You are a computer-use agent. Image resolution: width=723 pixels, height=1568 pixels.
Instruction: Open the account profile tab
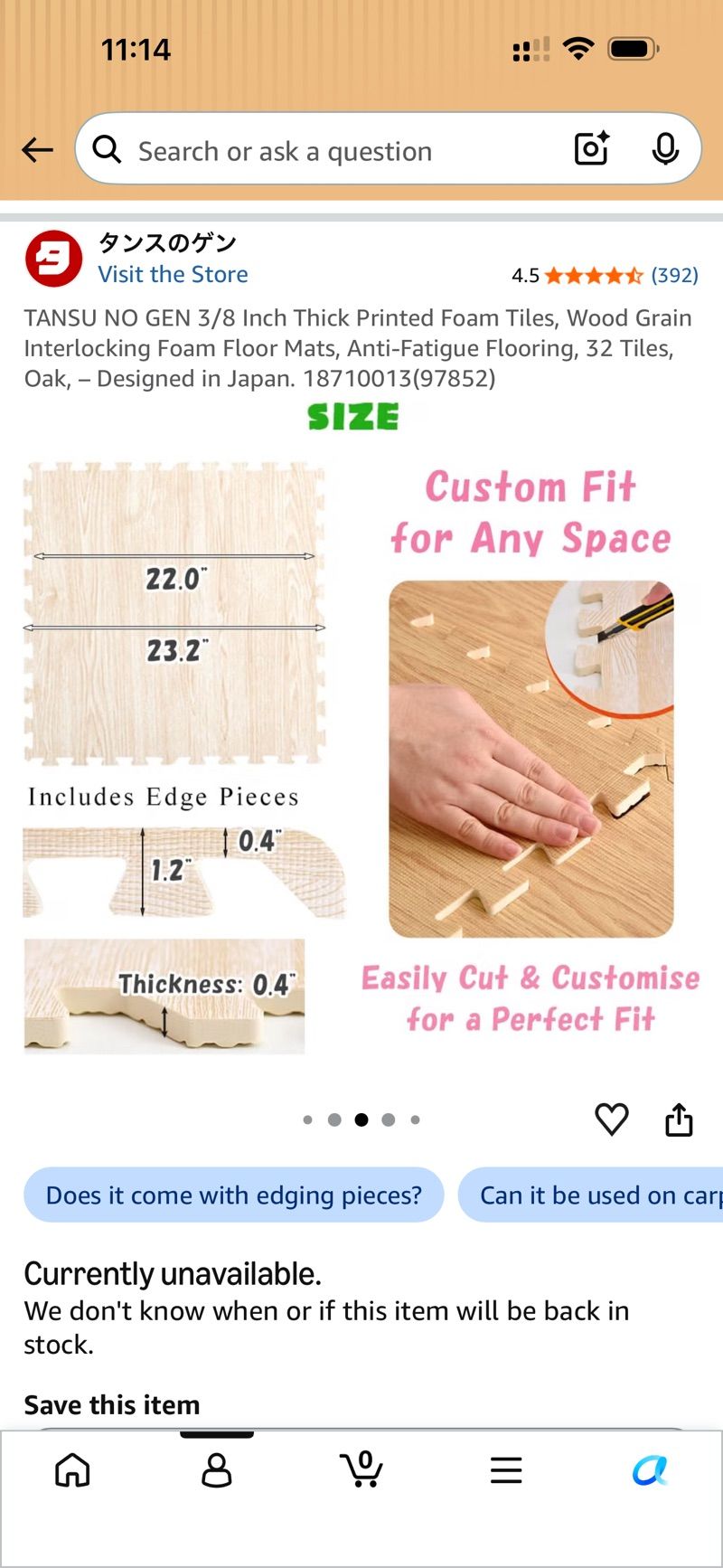[217, 1470]
